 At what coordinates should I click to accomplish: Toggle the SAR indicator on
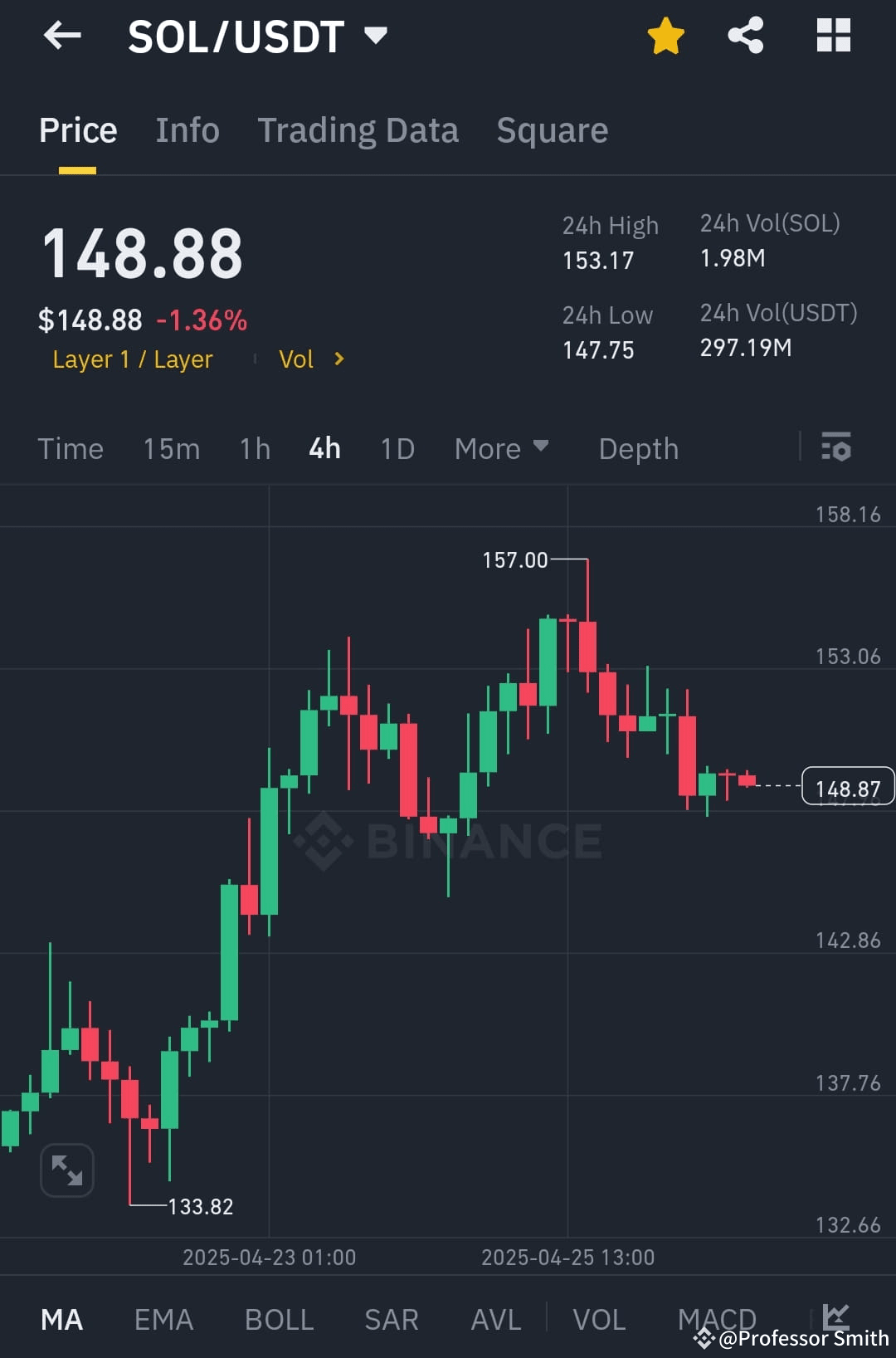[x=391, y=1318]
